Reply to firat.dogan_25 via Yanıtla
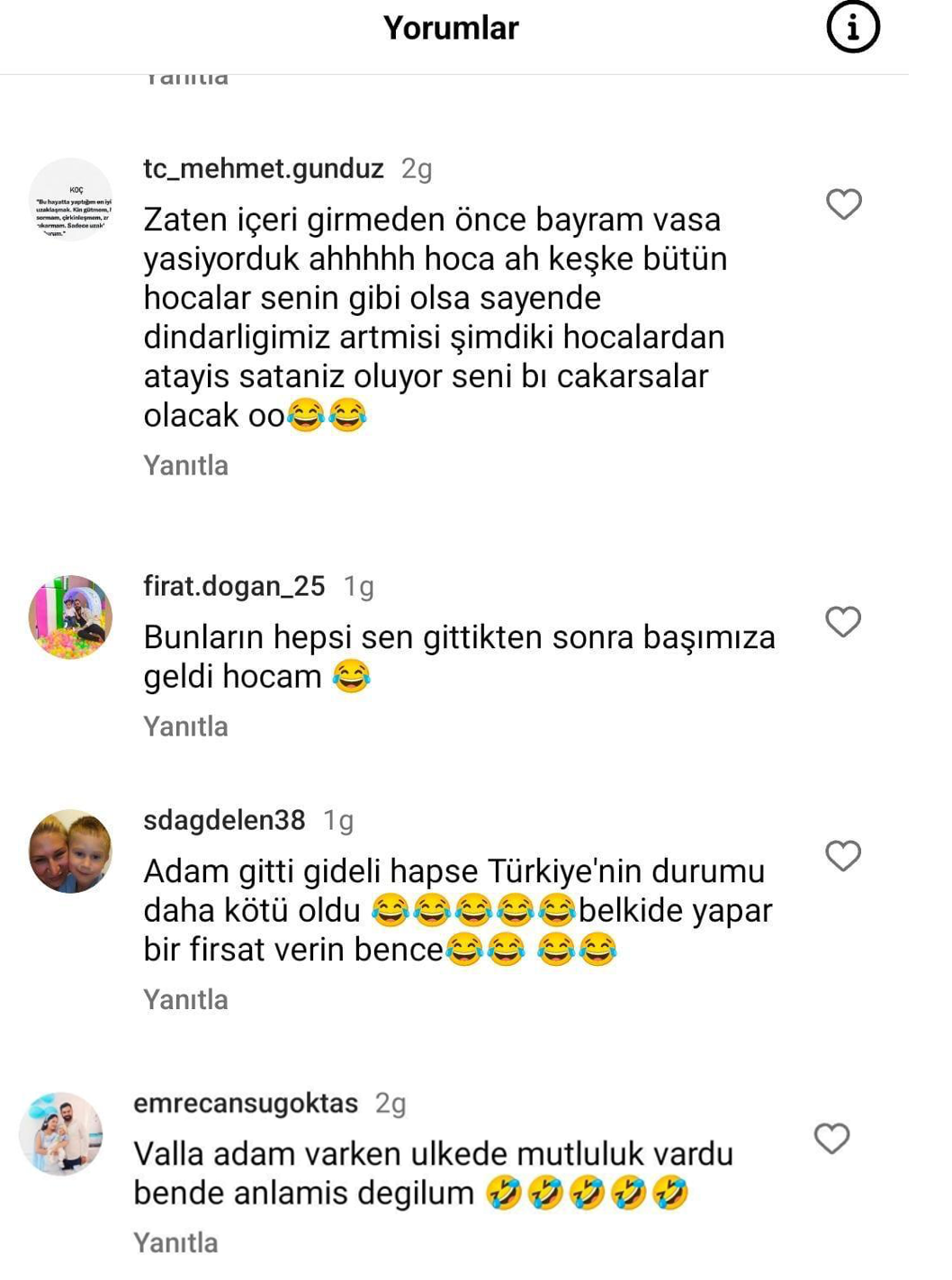 tap(185, 726)
